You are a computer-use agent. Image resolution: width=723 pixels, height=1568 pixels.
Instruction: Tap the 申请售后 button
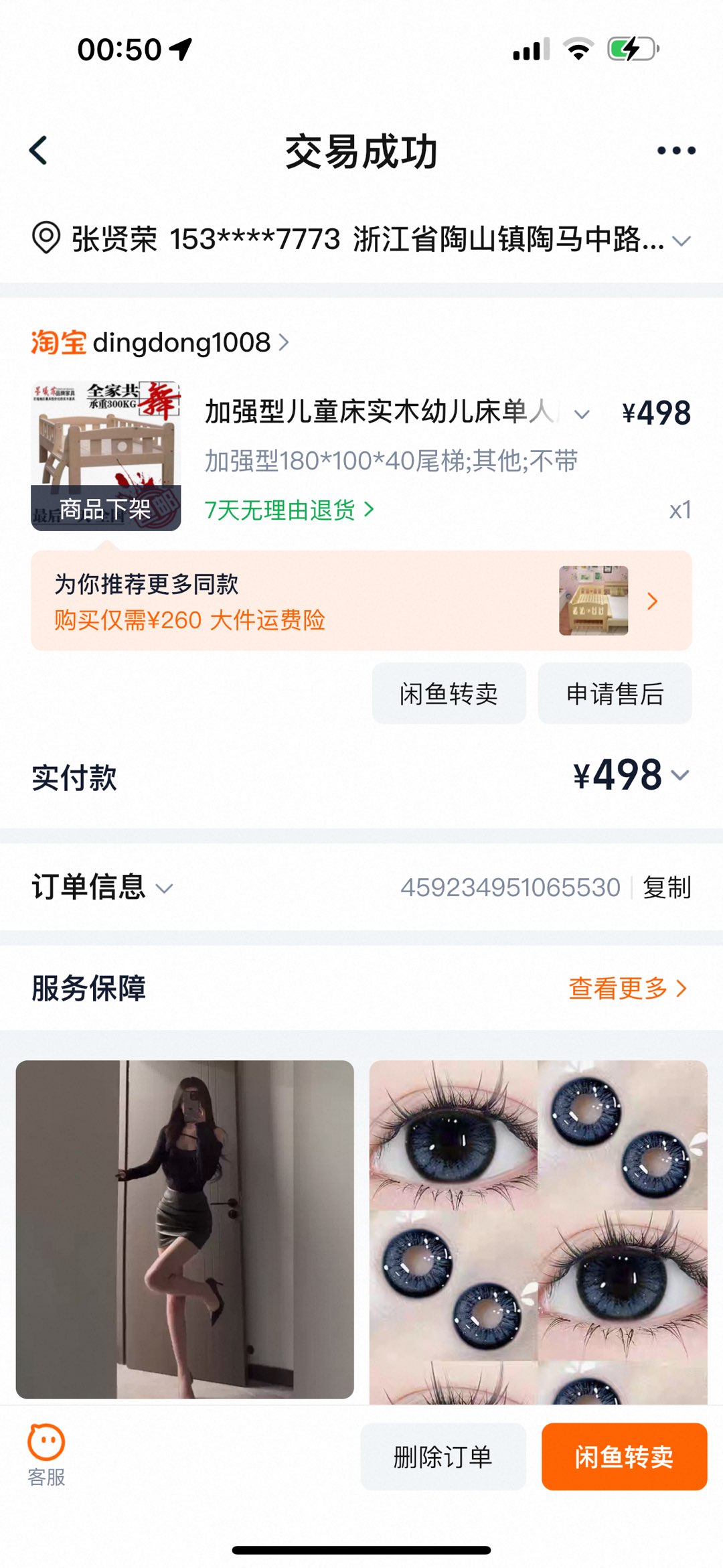(x=615, y=694)
